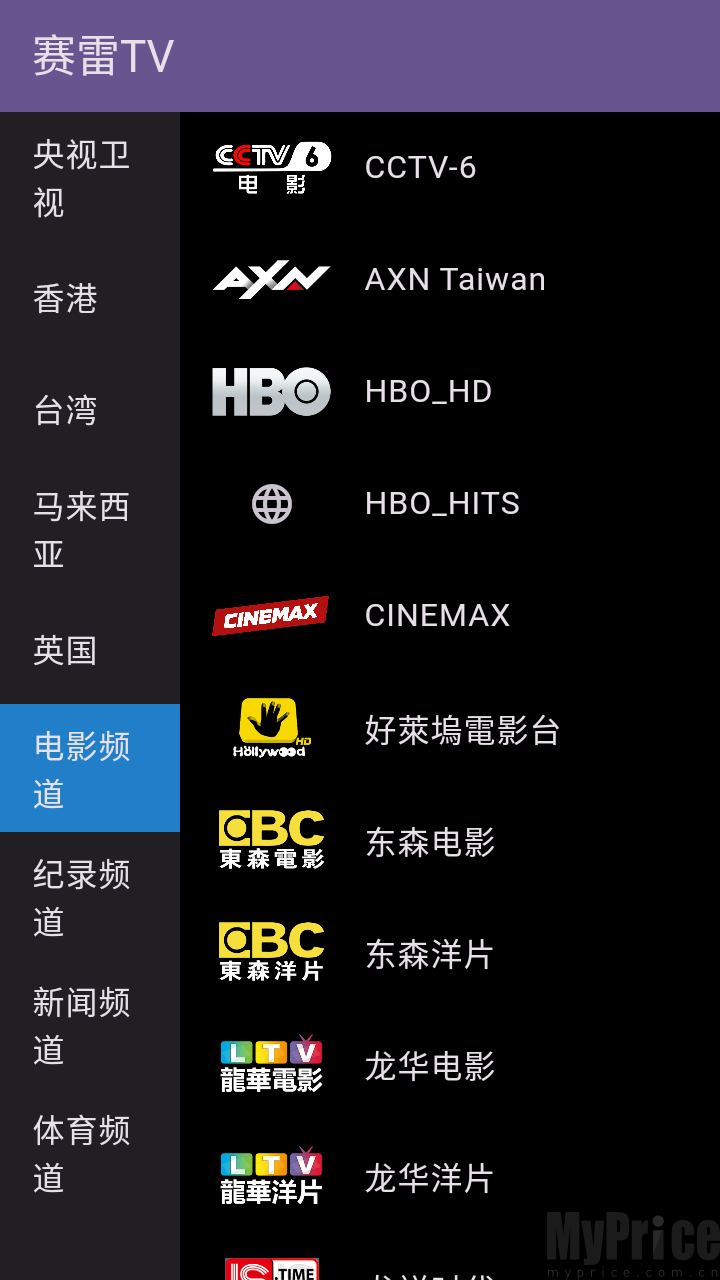Viewport: 720px width, 1280px height.
Task: Click the CBC 東森電影 logo
Action: (x=271, y=841)
